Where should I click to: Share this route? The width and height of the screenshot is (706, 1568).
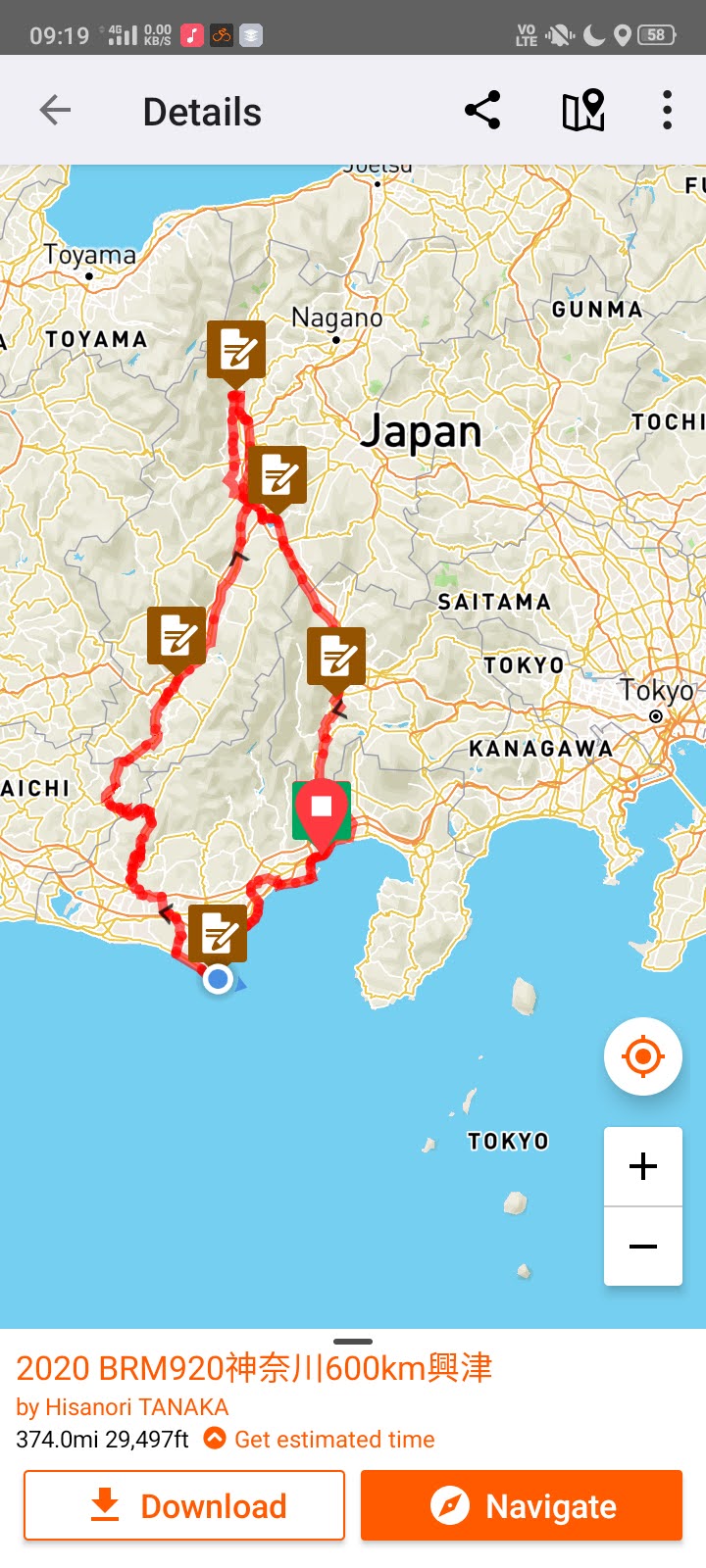pyautogui.click(x=482, y=111)
